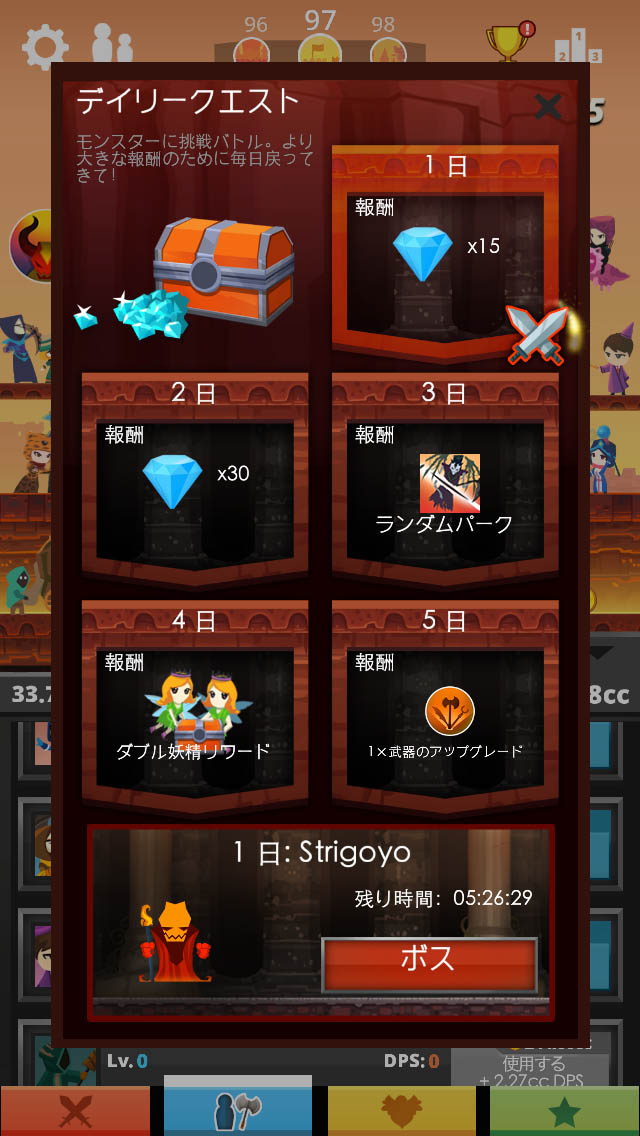640x1136 pixels.
Task: Select the 2日 diamond x30 card
Action: (x=195, y=480)
